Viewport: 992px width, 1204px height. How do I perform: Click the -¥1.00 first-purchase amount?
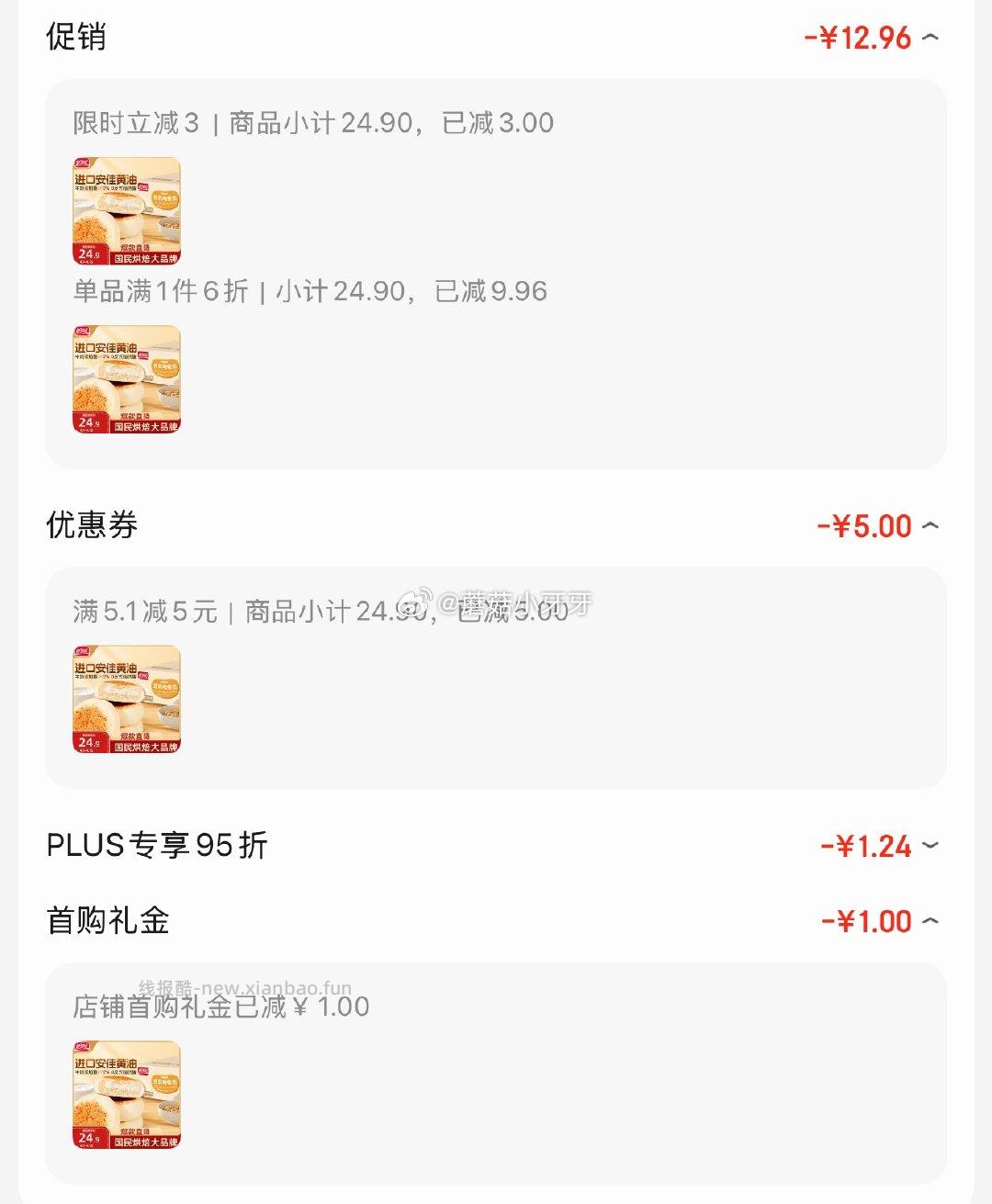(868, 920)
